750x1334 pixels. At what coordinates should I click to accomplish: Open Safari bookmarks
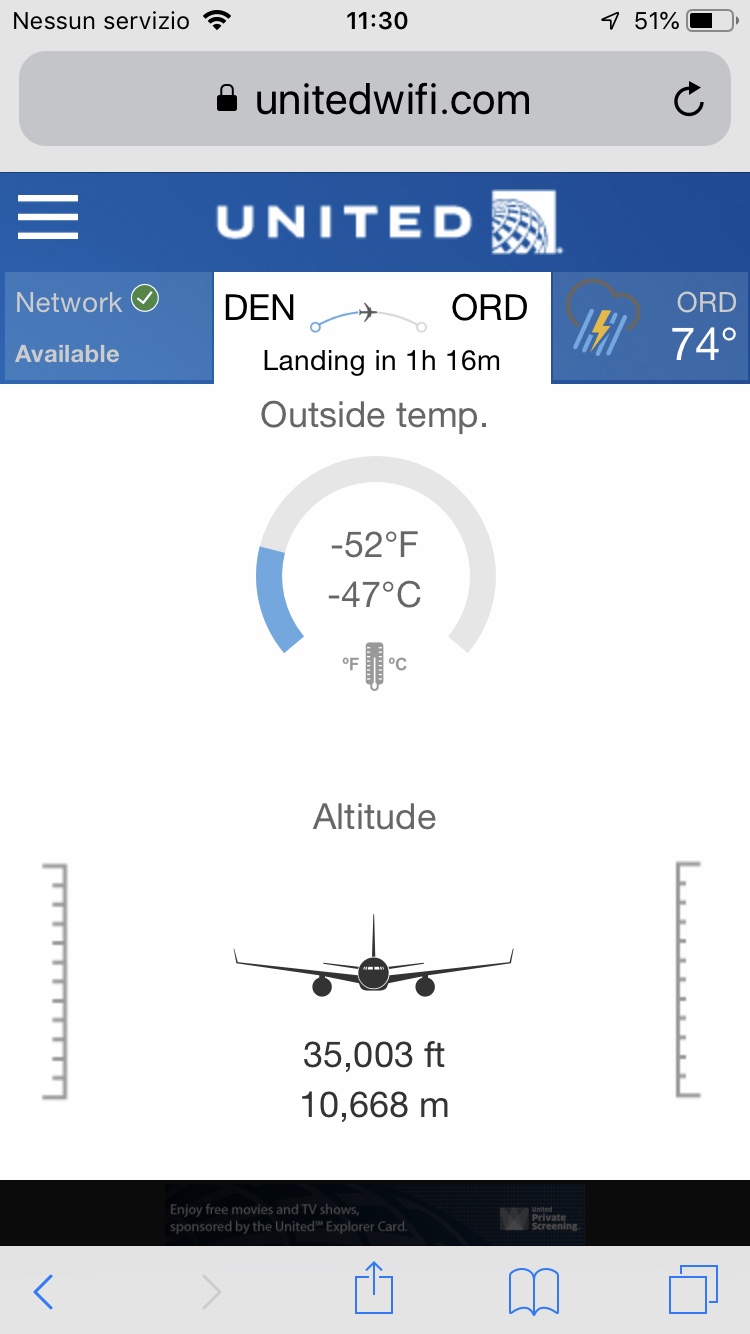click(x=534, y=1292)
